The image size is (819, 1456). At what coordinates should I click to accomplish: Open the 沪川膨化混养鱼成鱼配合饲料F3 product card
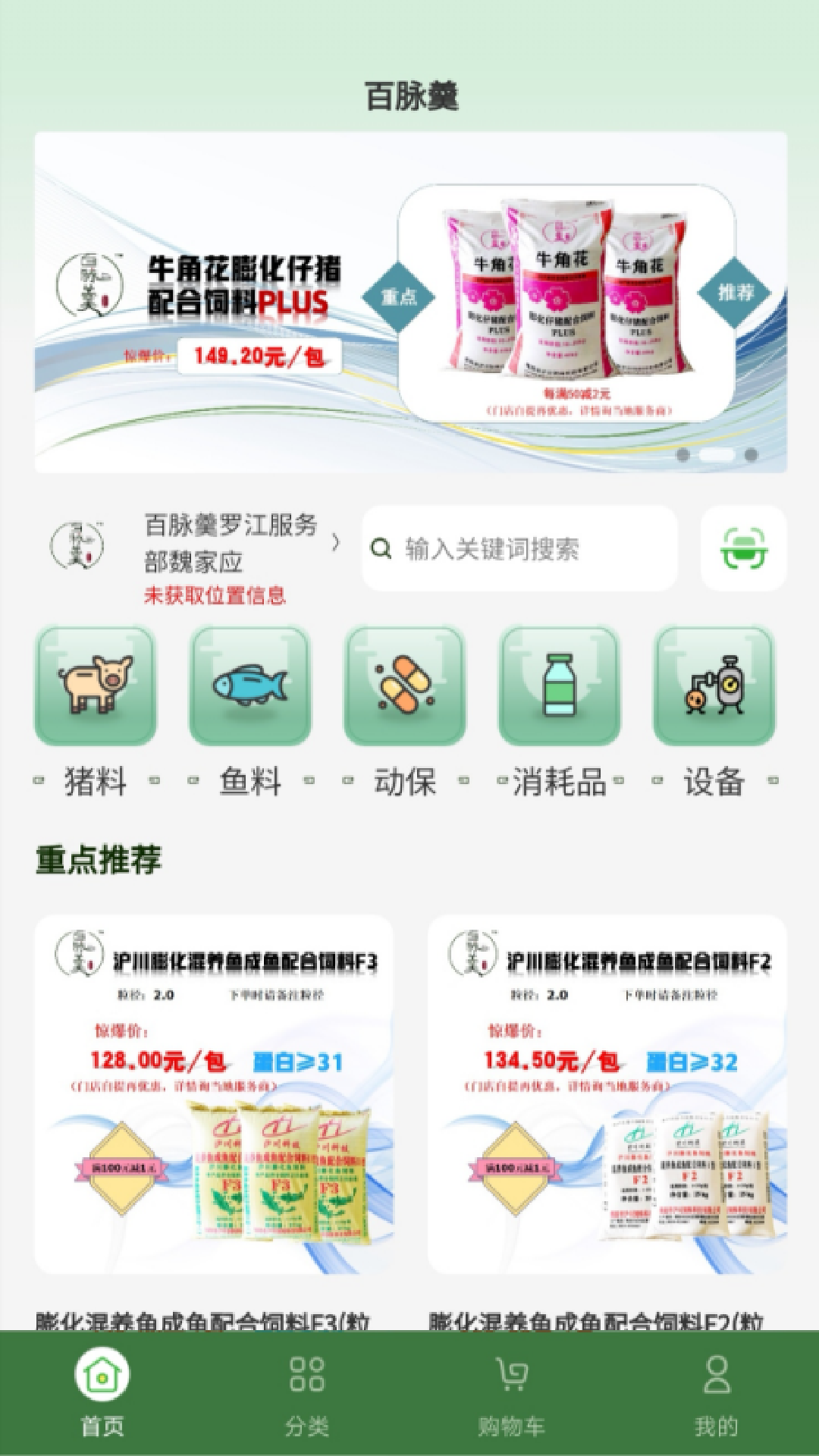coord(214,1096)
